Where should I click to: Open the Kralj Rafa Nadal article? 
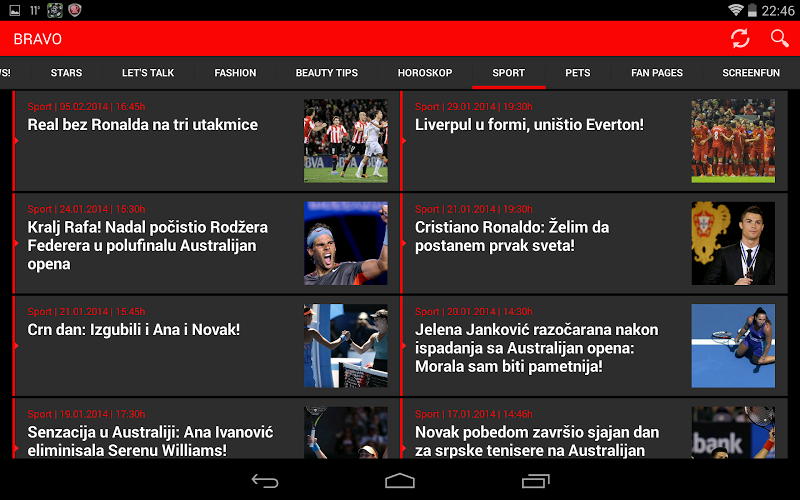pos(142,245)
